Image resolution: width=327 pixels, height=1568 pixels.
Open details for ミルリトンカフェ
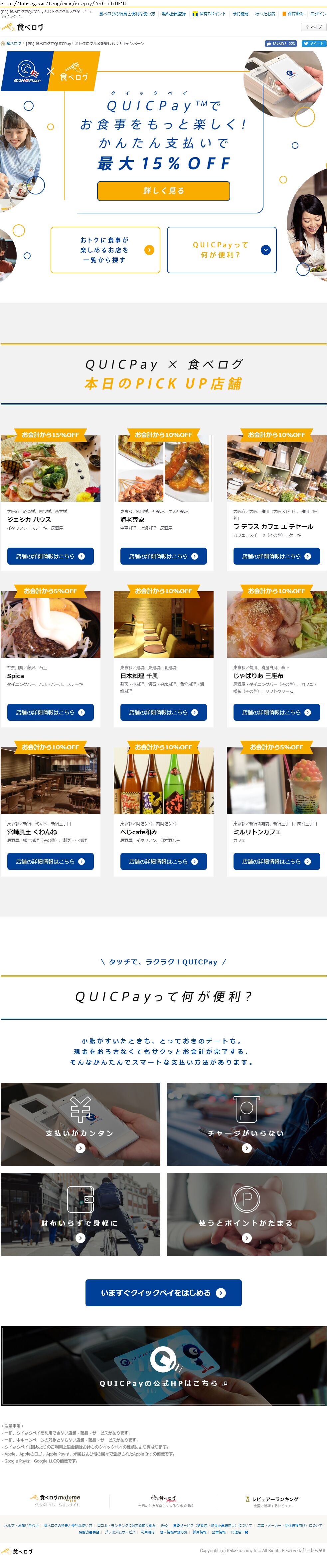pyautogui.click(x=276, y=861)
